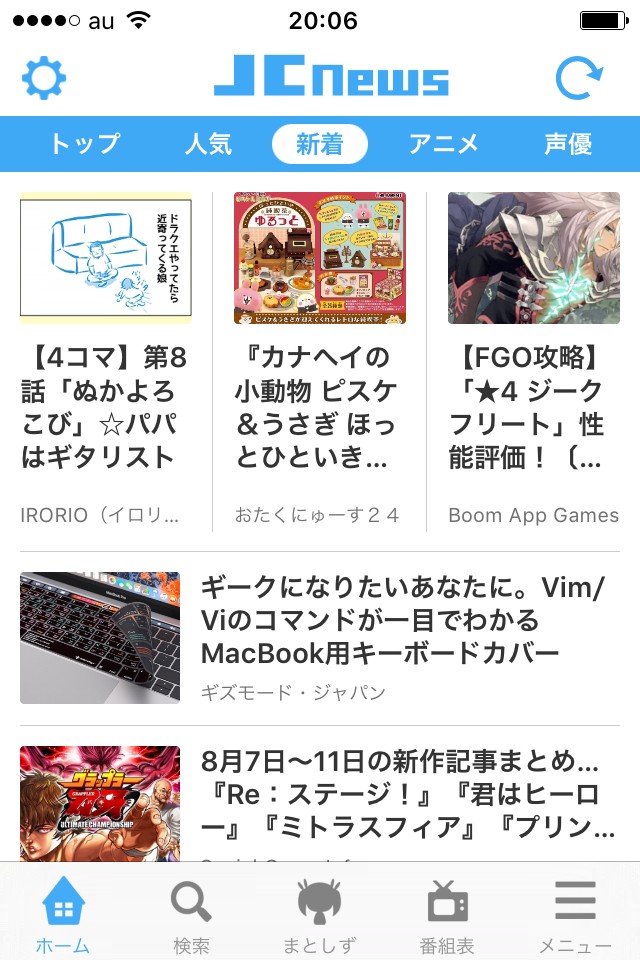Screen dimensions: 640x960
Task: Select the 新着 tab
Action: pos(319,144)
